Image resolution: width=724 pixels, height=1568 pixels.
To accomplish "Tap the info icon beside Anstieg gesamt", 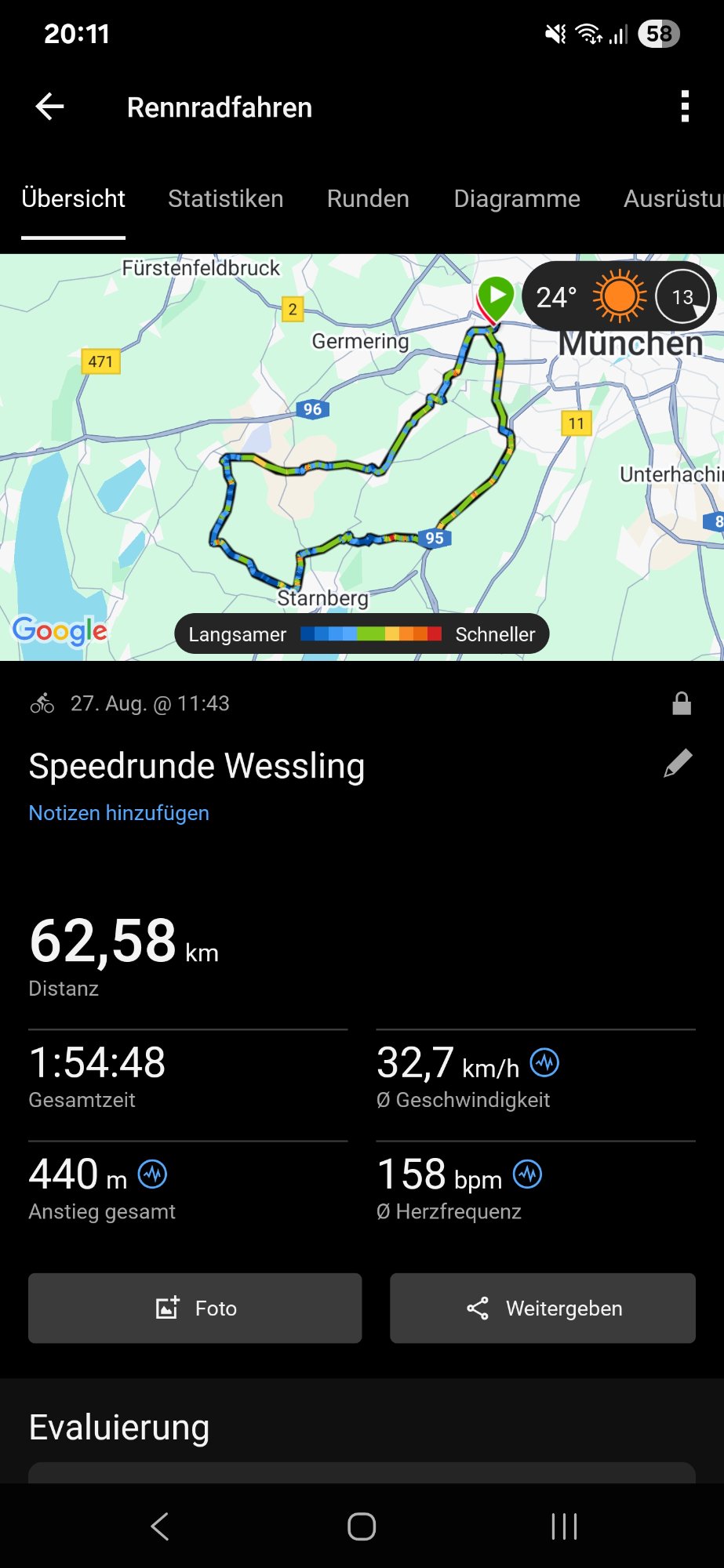I will point(152,1174).
